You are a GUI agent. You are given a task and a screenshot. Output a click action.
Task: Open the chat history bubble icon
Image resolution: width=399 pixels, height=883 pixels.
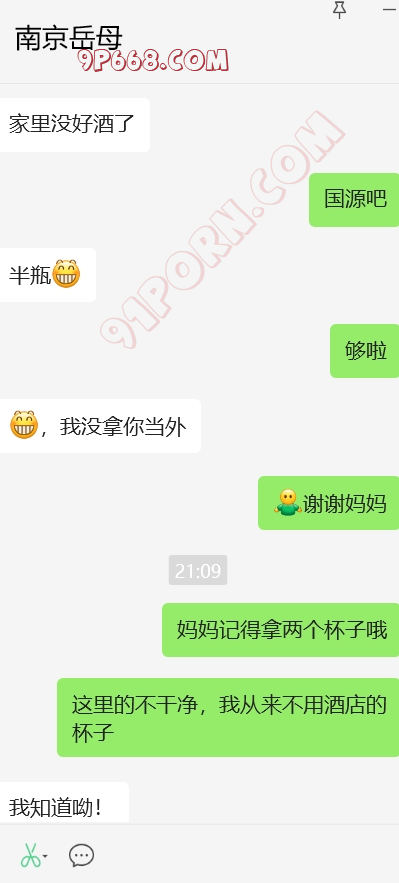click(82, 855)
